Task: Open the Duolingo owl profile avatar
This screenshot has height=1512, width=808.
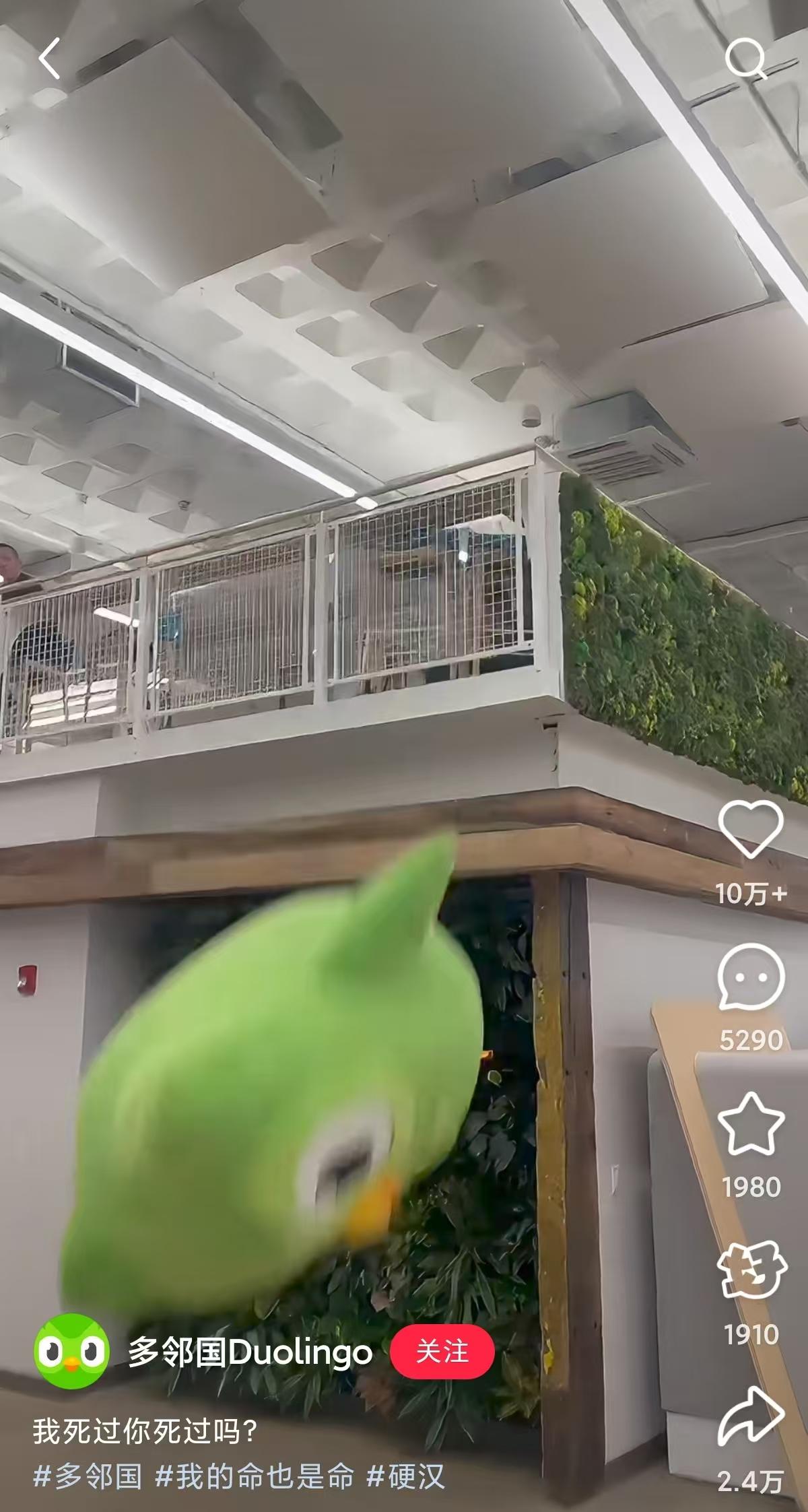Action: [x=72, y=1351]
